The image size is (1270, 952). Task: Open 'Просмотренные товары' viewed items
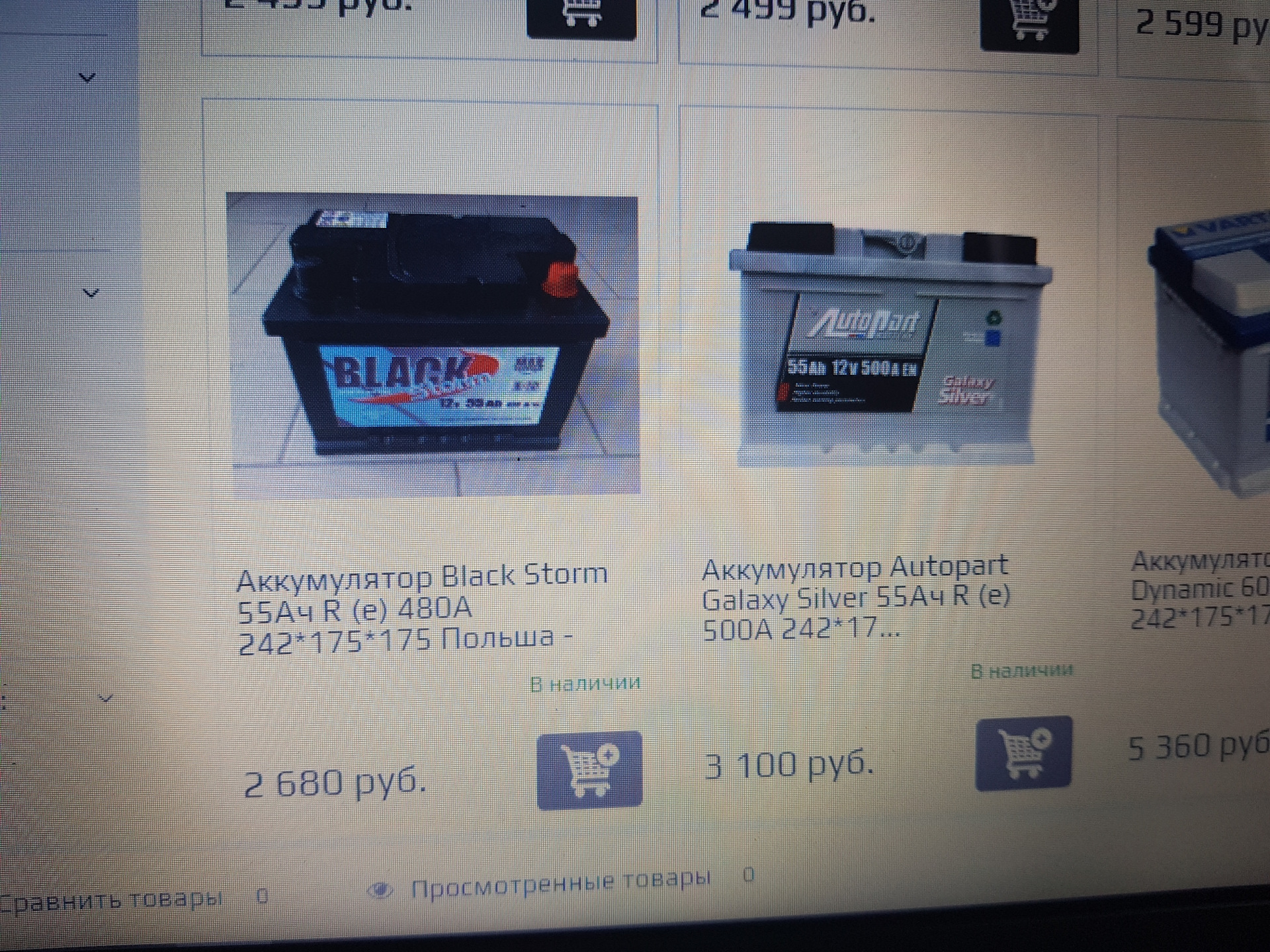(560, 883)
